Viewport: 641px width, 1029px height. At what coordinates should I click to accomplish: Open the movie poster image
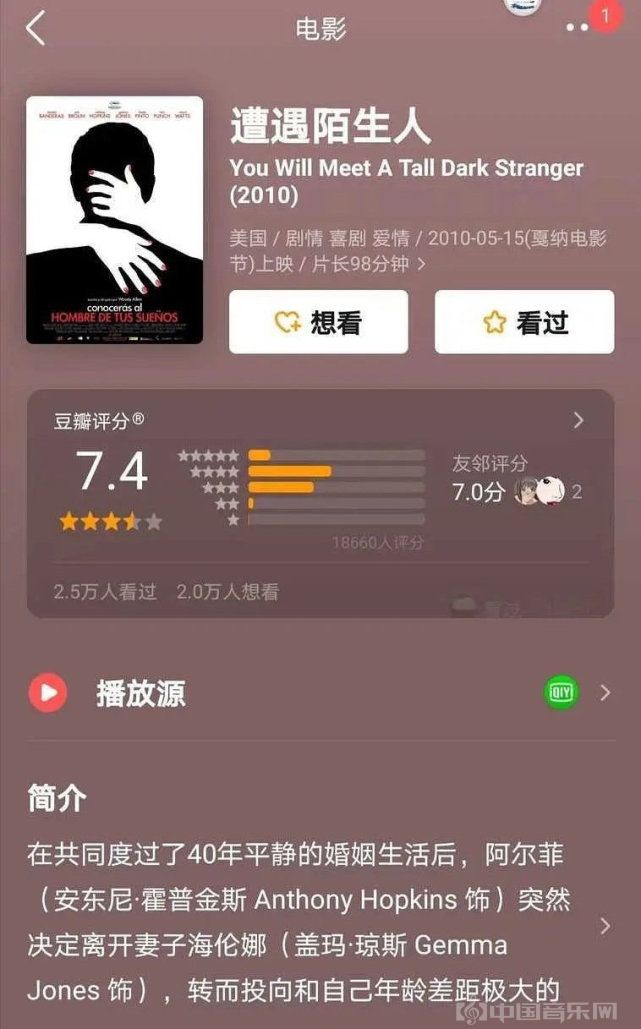(x=114, y=220)
